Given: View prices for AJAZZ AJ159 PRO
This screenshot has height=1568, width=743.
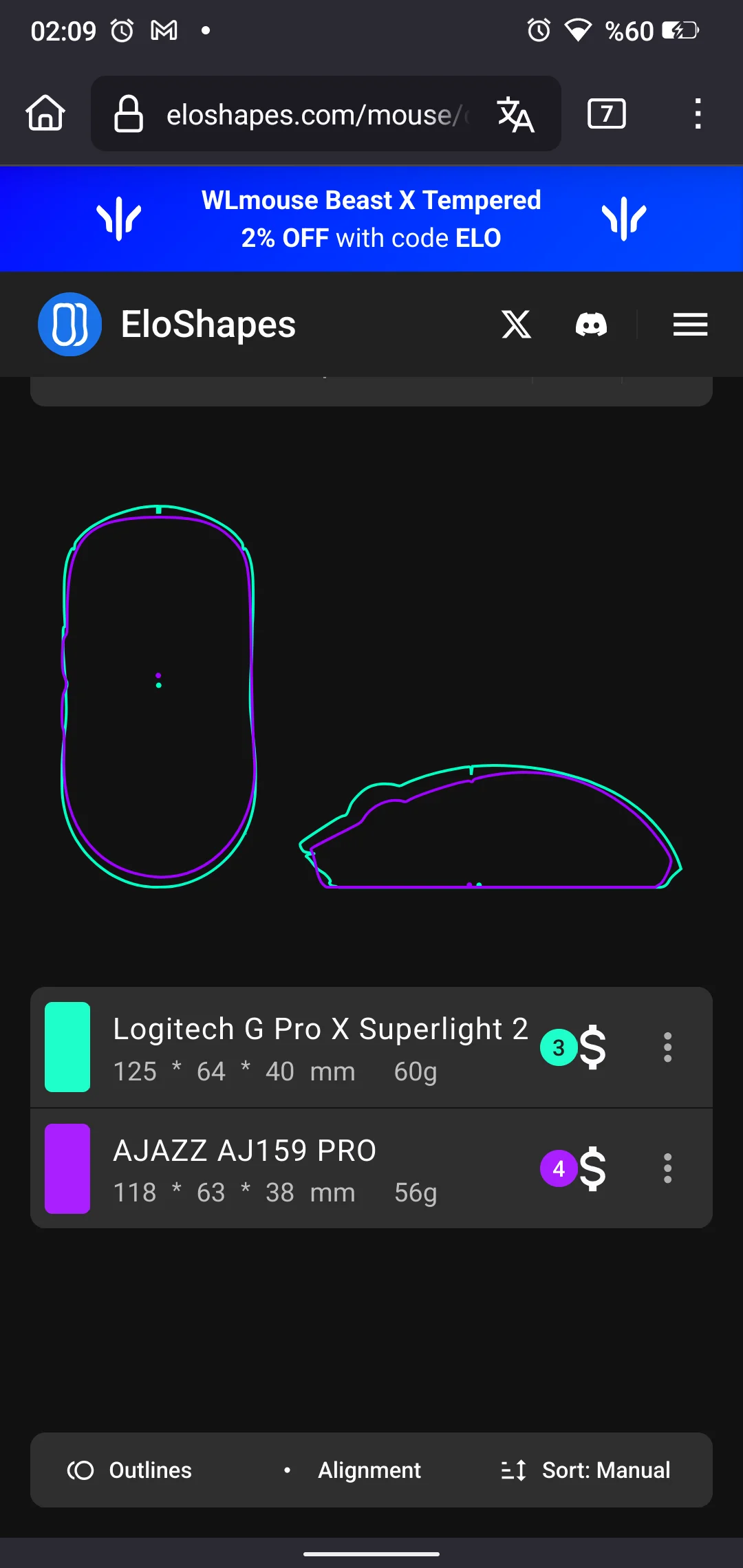Looking at the screenshot, I should pos(592,1168).
